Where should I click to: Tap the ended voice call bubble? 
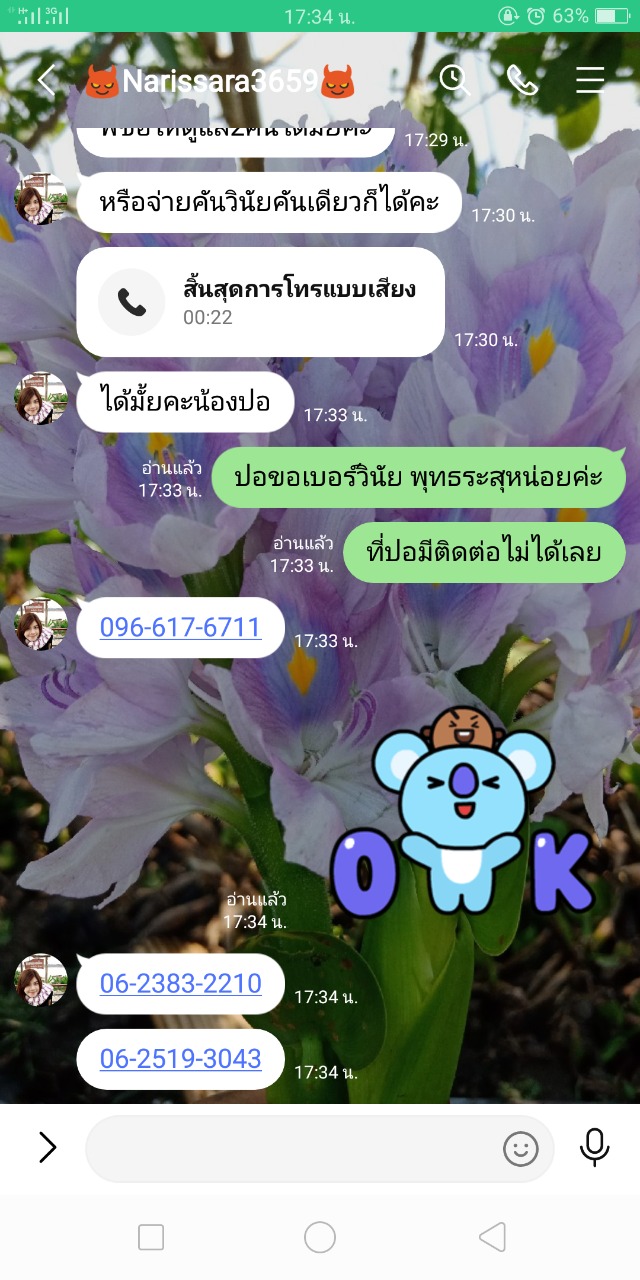(260, 302)
